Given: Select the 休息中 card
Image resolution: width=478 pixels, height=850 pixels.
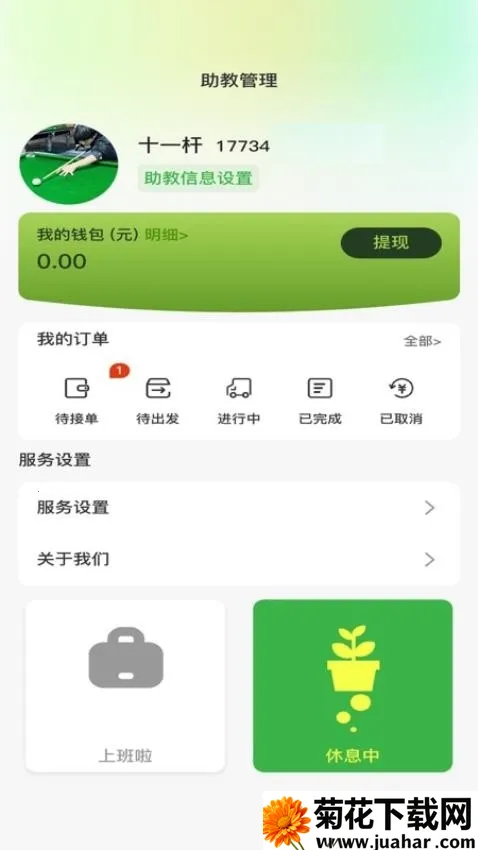Looking at the screenshot, I should 353,686.
